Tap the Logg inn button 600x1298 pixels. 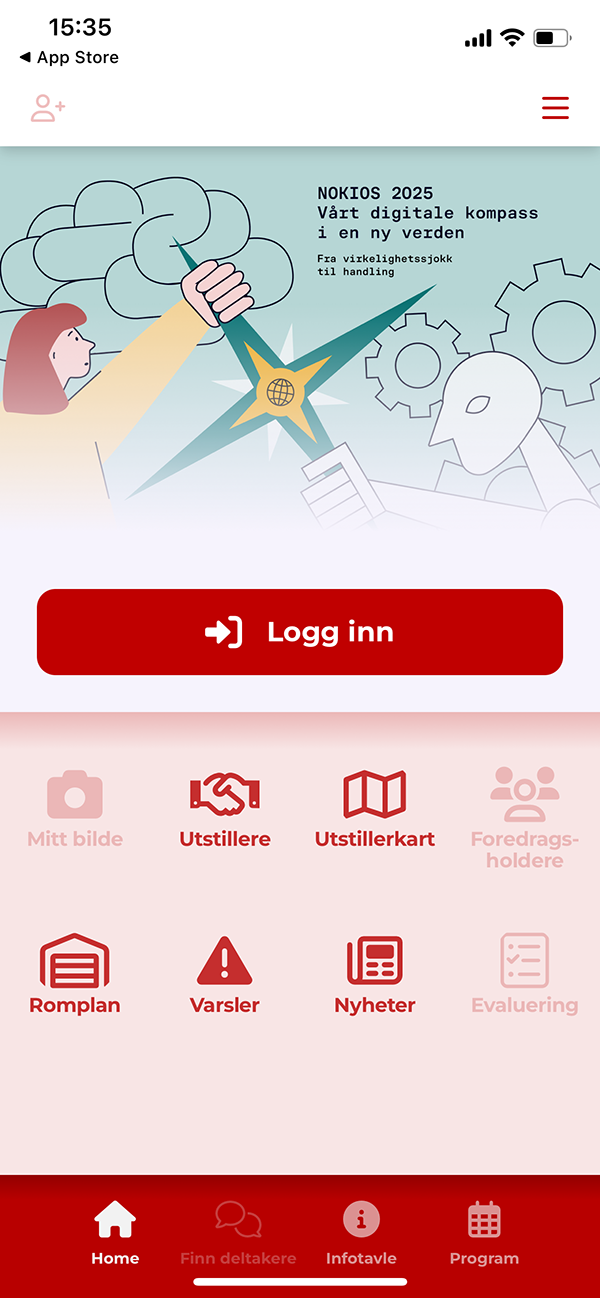(300, 632)
